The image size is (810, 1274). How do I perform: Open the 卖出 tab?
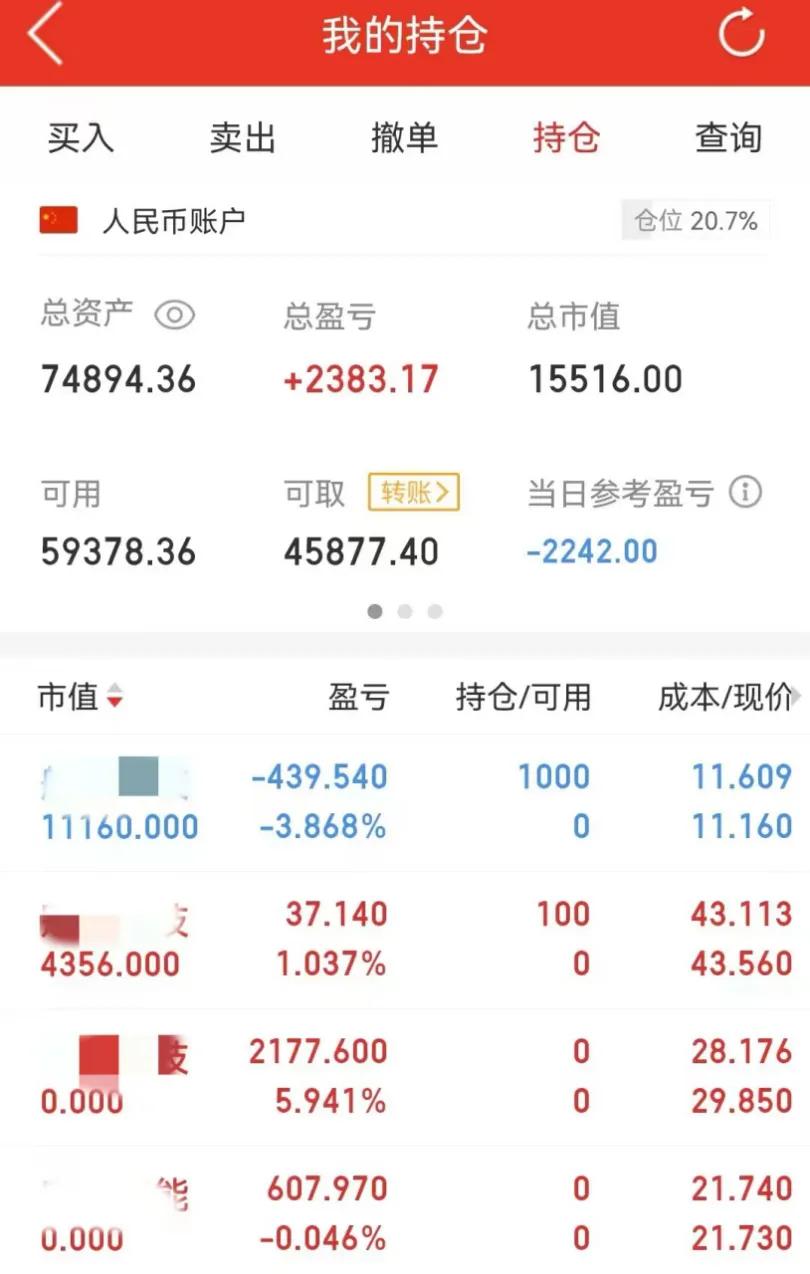[242, 138]
